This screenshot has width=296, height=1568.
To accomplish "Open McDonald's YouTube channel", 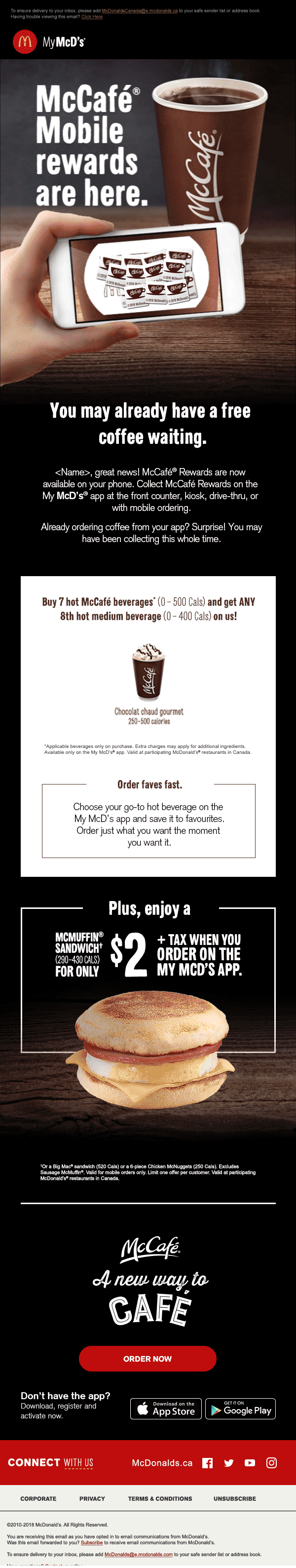I will point(250,1463).
